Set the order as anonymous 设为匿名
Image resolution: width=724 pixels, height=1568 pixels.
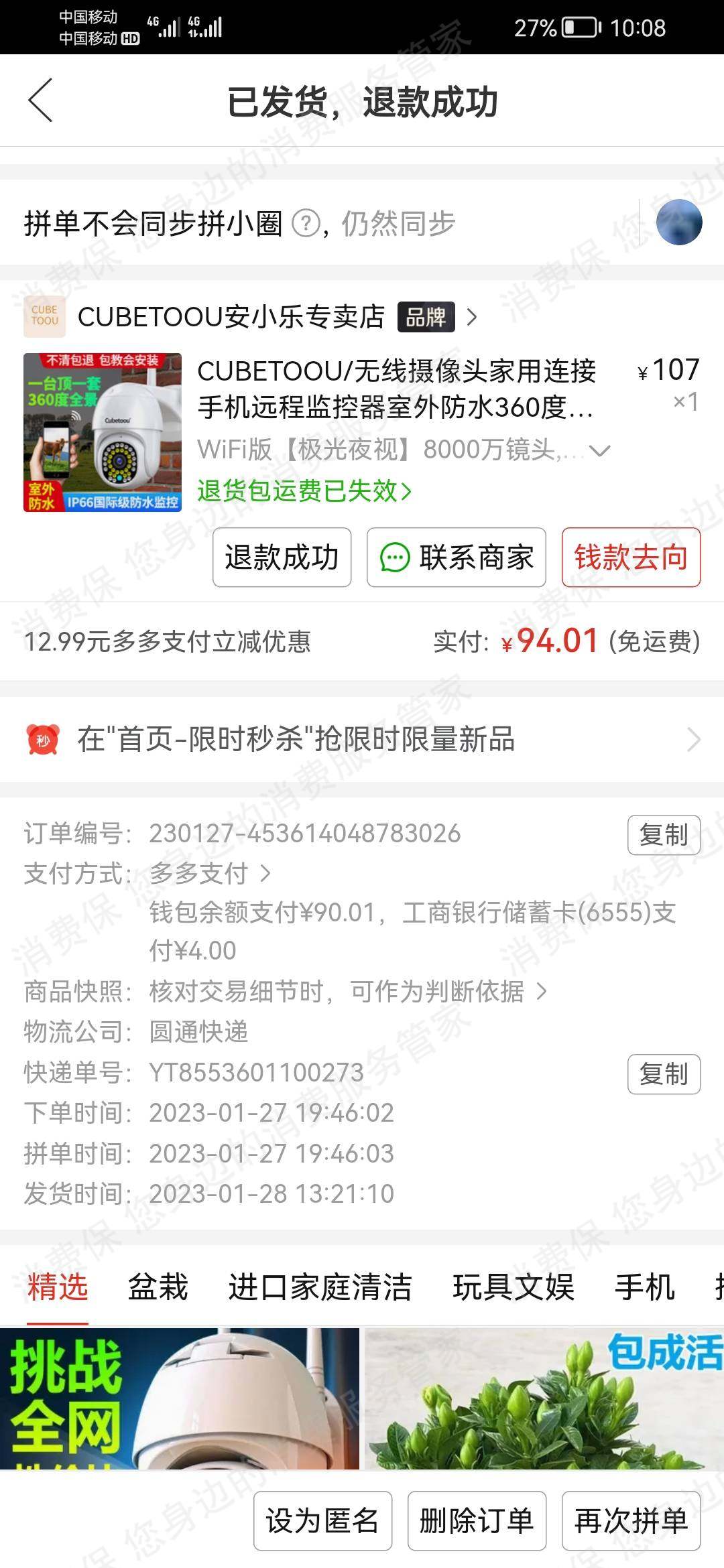pos(322,1520)
